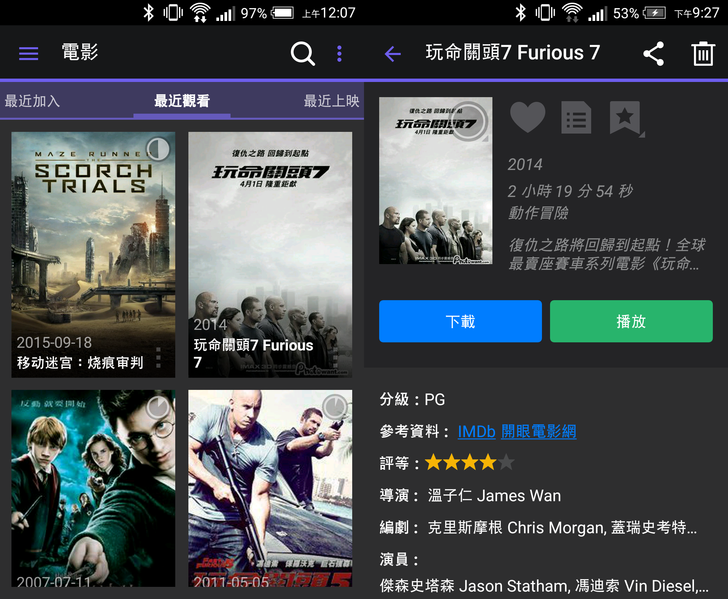Add the movie to a list
The width and height of the screenshot is (728, 599).
[576, 118]
